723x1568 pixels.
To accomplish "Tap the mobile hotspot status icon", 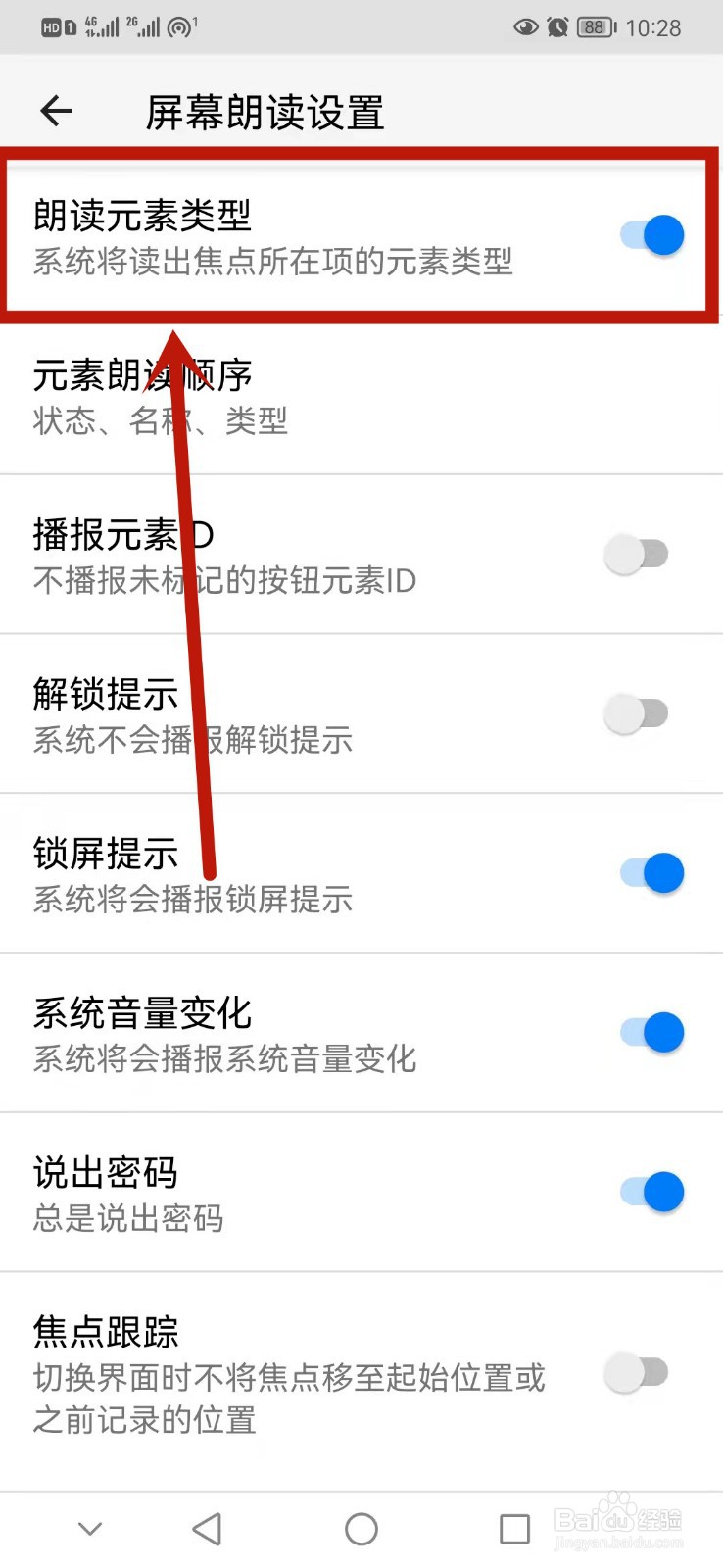I will tap(179, 27).
